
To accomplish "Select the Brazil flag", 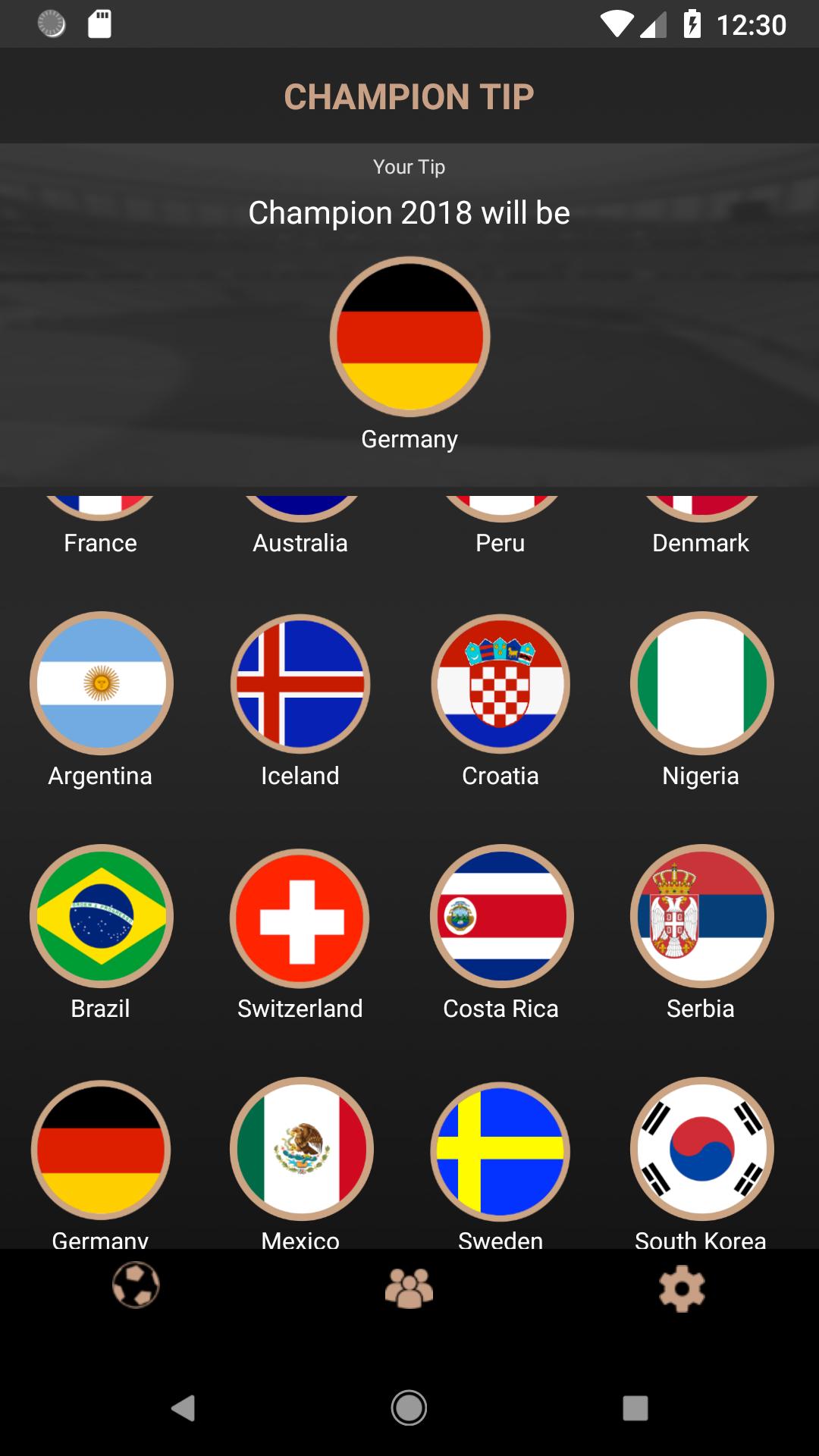I will (x=100, y=916).
